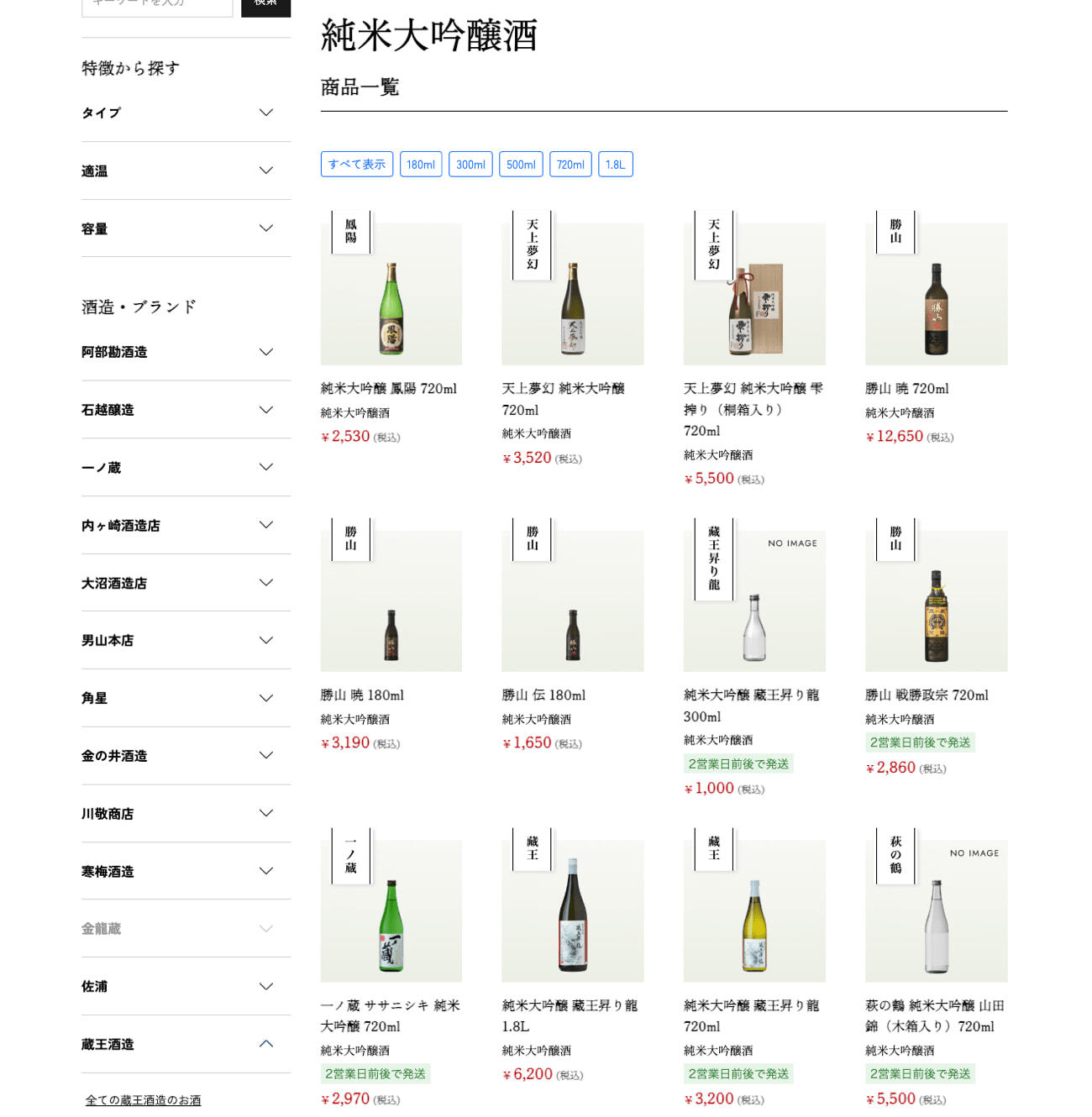Click the keyword search input field
This screenshot has height=1117, width=1092.
tap(157, 4)
